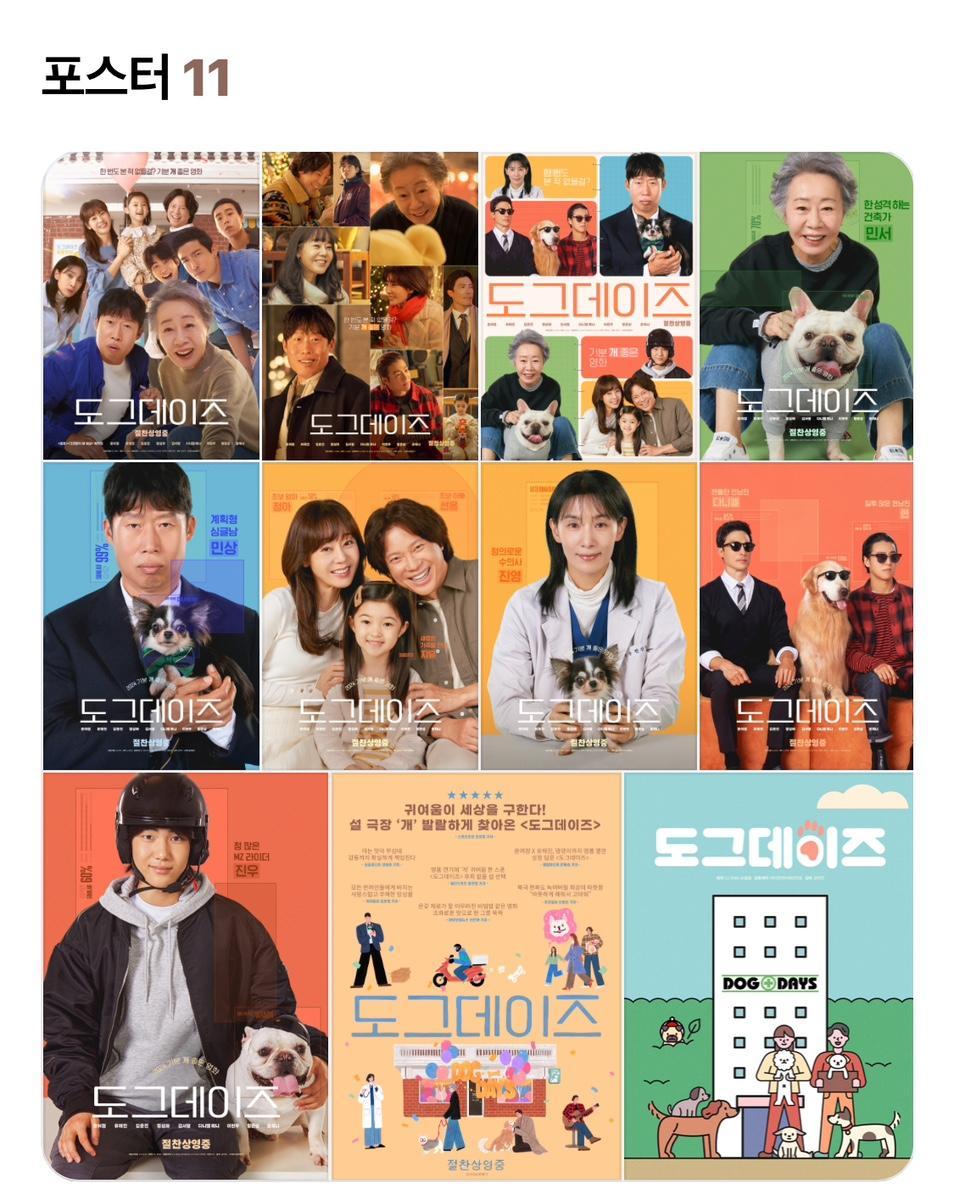Open the ensemble cast group poster
Screen dimensions: 954x1200
click(x=151, y=306)
